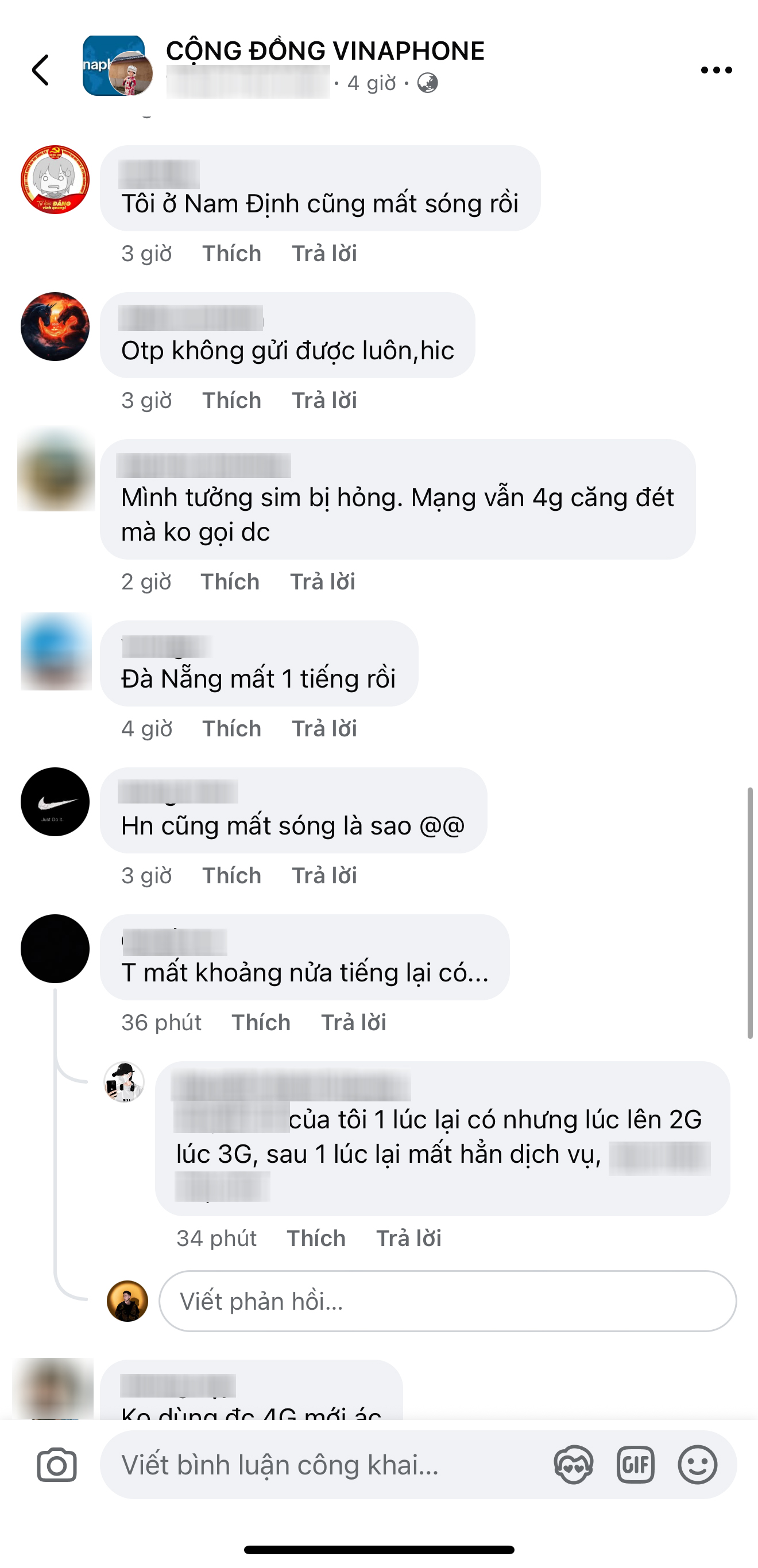Reply to the 'Otp không gửi được' comment
This screenshot has width=758, height=1568.
point(324,401)
